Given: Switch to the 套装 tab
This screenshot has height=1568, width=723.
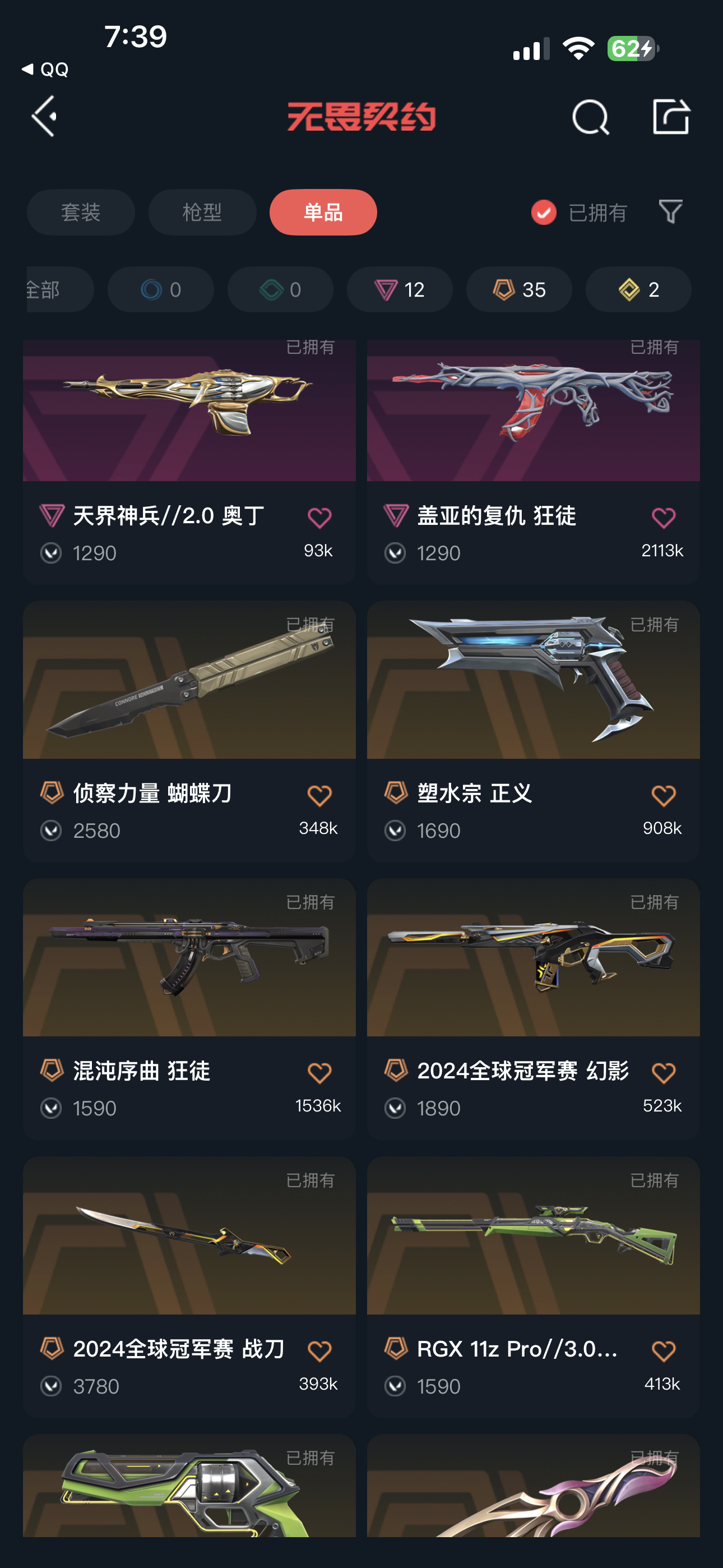Looking at the screenshot, I should pyautogui.click(x=81, y=213).
